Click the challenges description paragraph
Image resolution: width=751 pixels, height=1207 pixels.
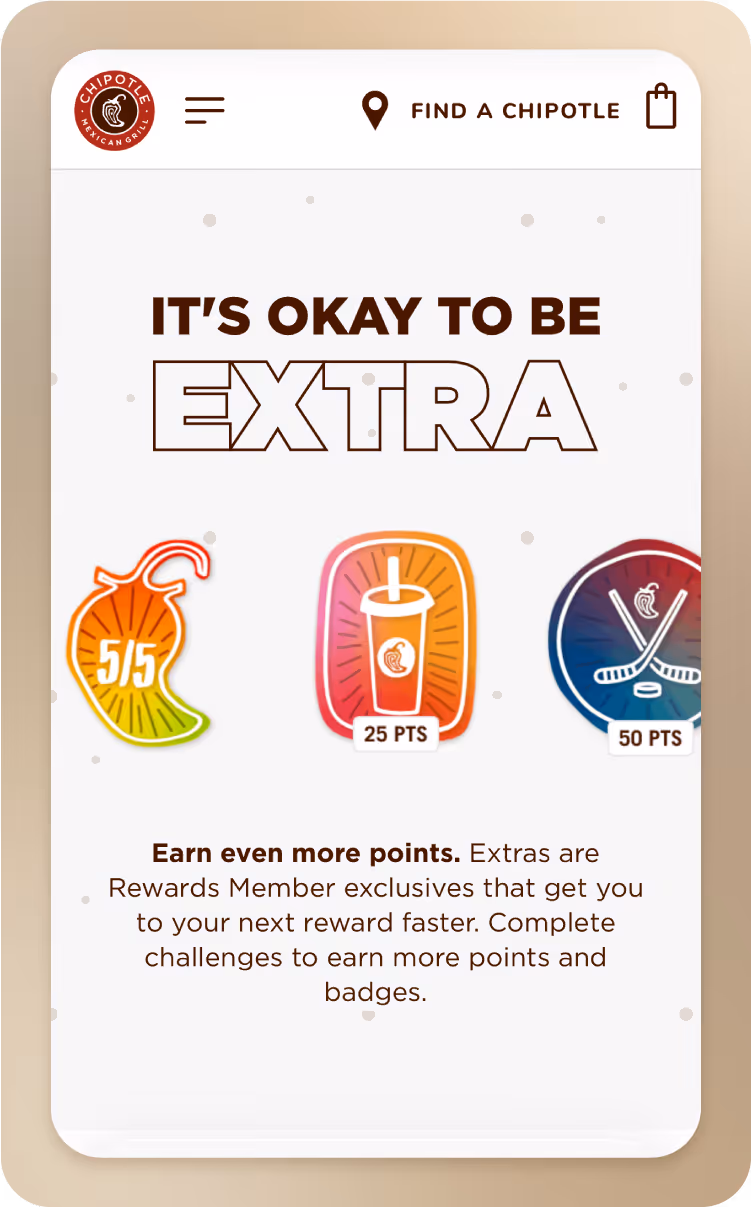point(377,922)
